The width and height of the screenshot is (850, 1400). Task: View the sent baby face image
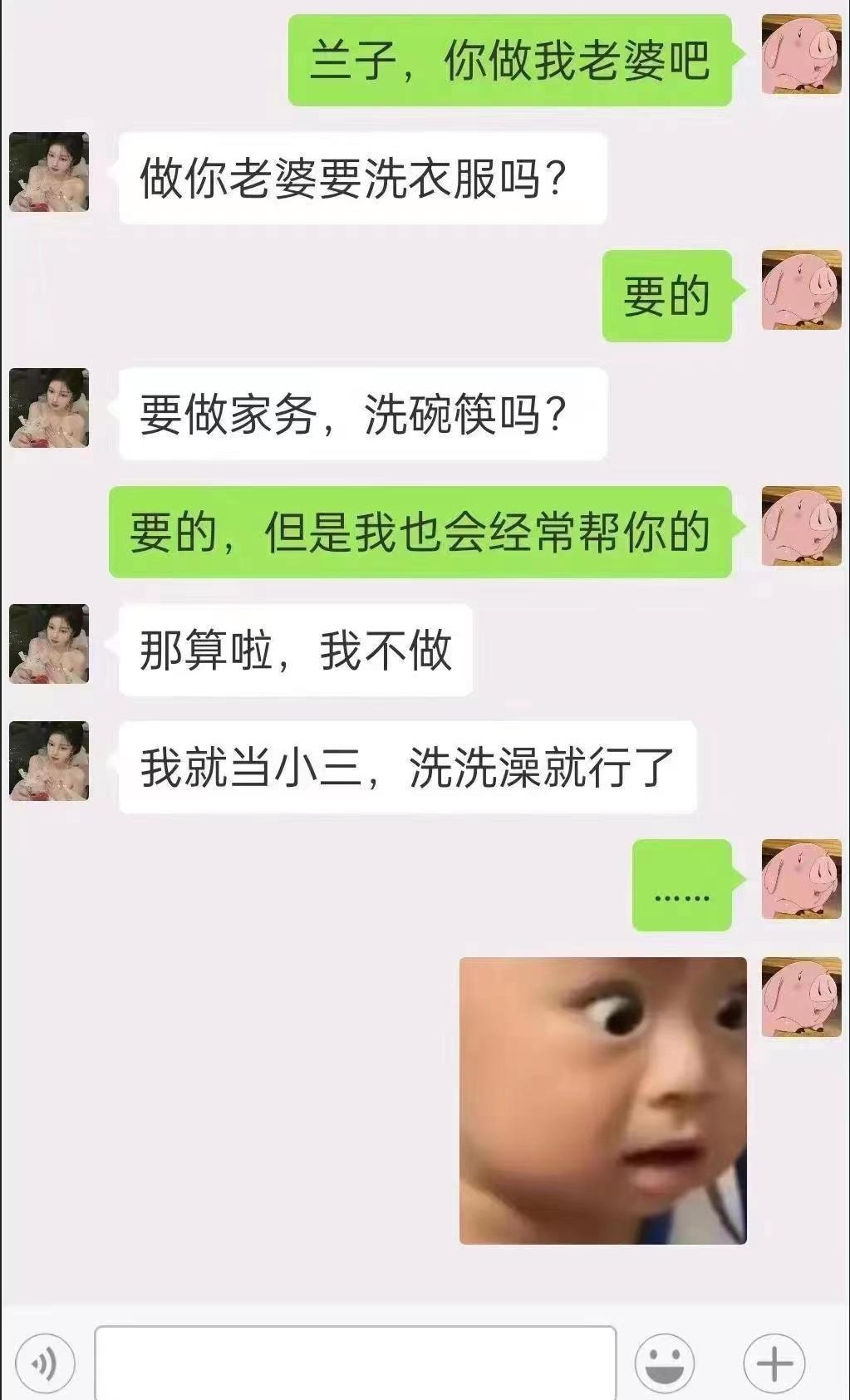click(x=602, y=1100)
